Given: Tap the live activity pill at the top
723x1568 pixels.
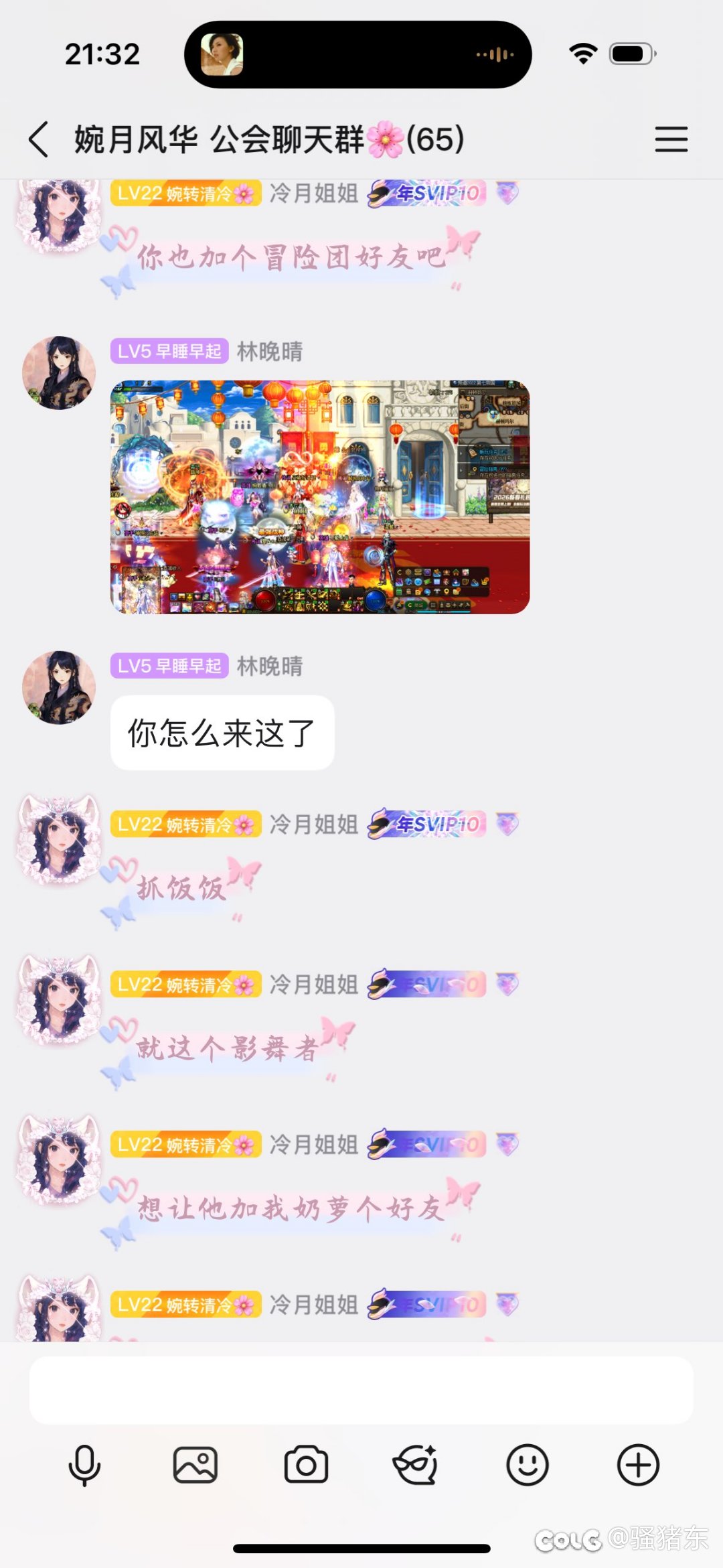Looking at the screenshot, I should pos(357,54).
